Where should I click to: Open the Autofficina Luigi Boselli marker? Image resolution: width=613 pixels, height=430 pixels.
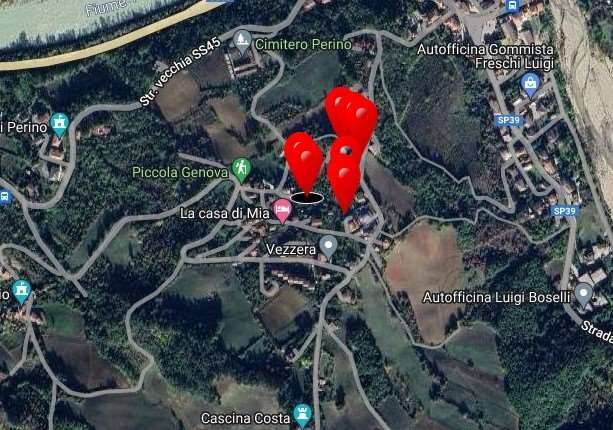pos(584,293)
